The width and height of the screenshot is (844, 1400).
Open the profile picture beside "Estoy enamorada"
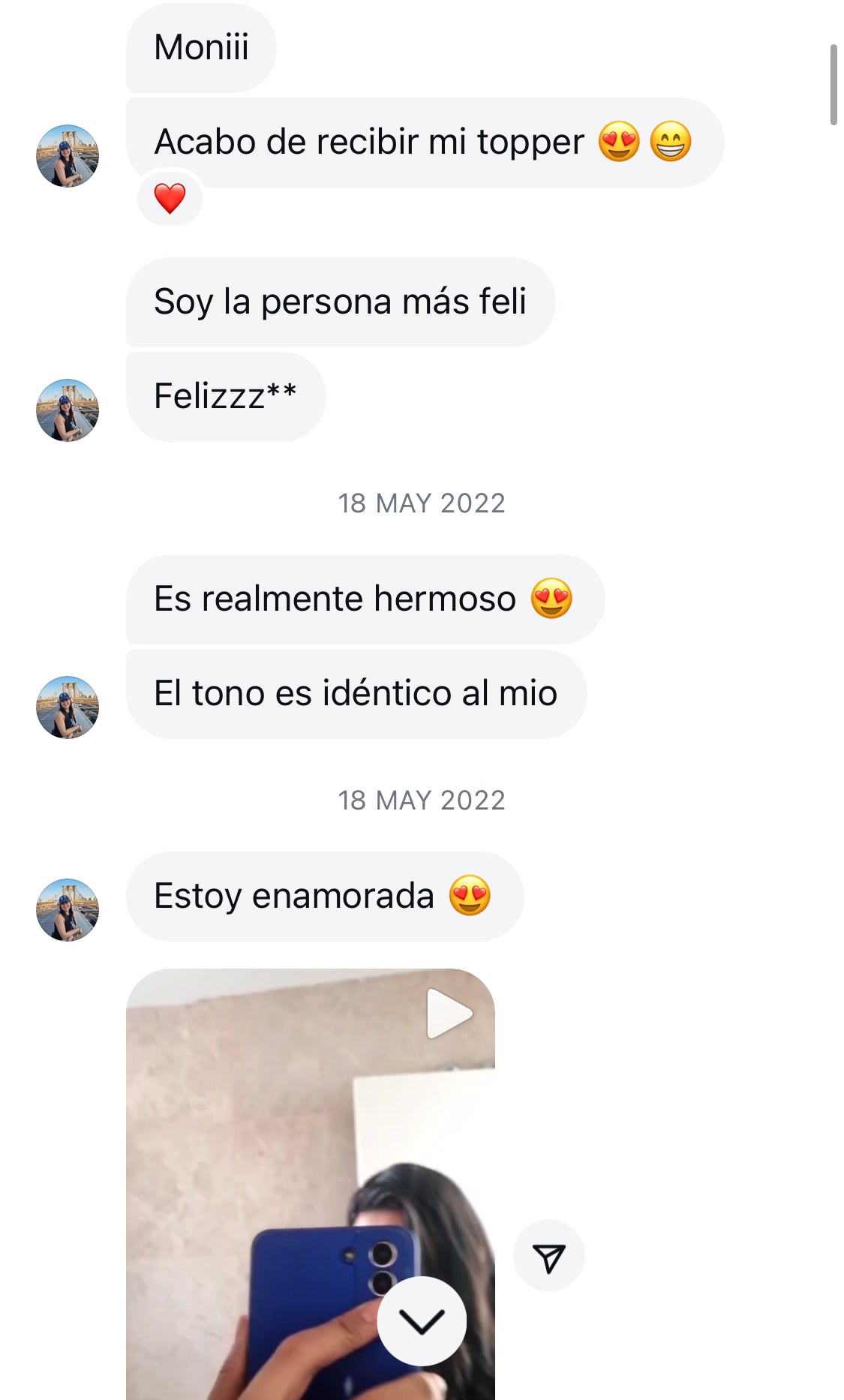(68, 909)
